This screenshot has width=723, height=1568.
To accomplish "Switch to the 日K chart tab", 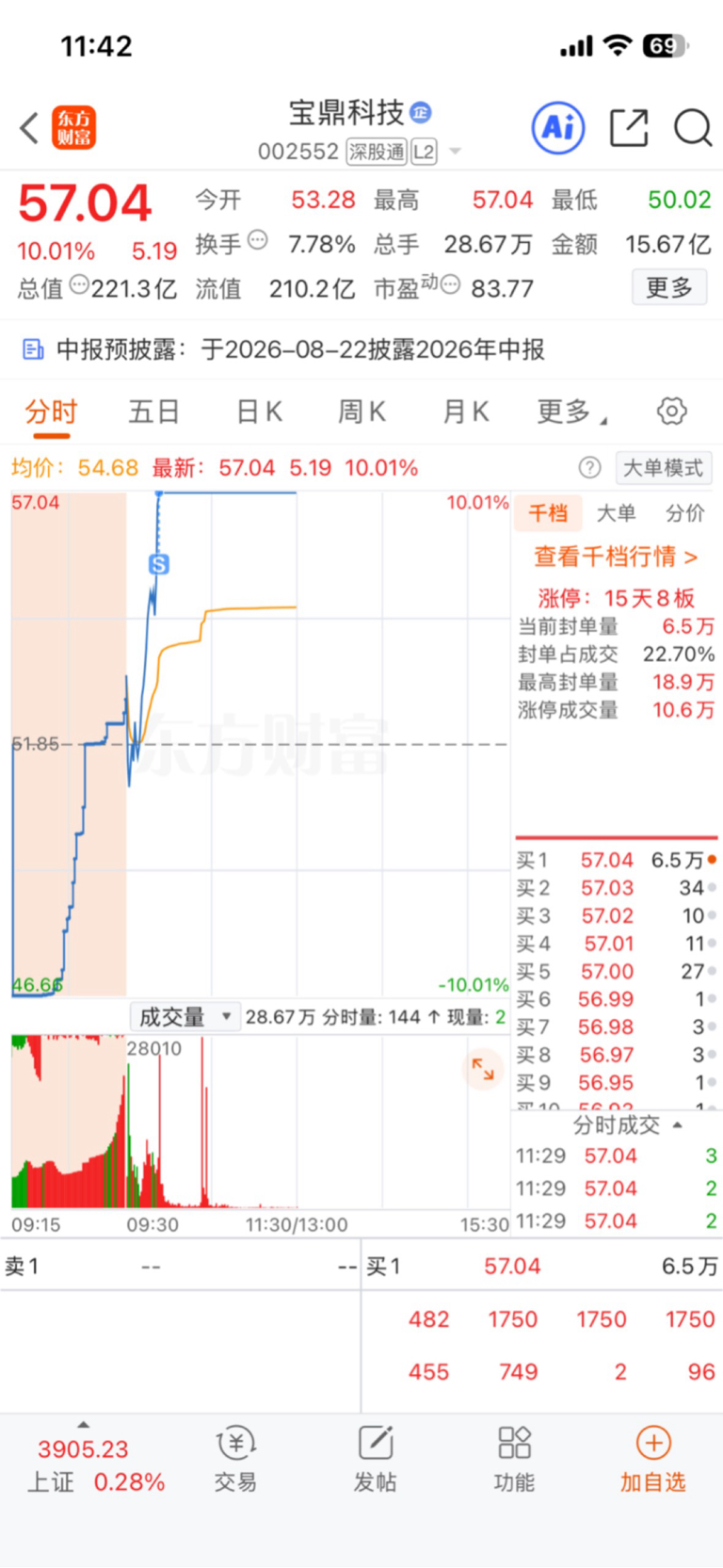I will (259, 412).
